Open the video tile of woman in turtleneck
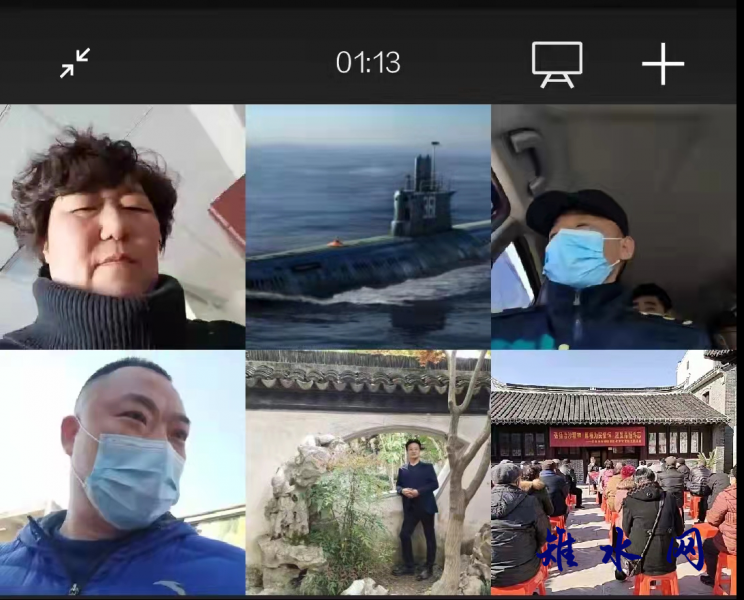The image size is (744, 600). [x=122, y=226]
